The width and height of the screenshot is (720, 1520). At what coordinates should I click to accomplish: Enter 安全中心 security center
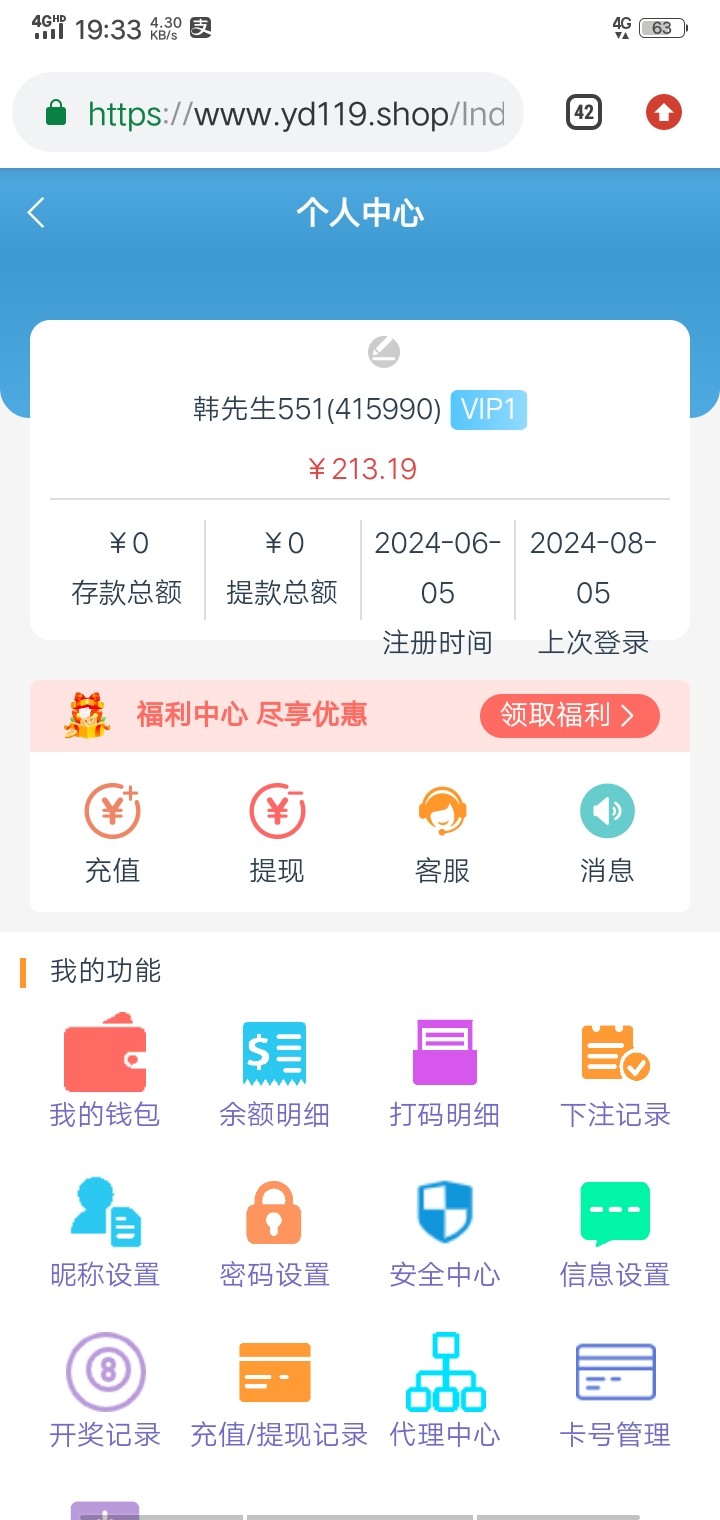click(445, 1232)
